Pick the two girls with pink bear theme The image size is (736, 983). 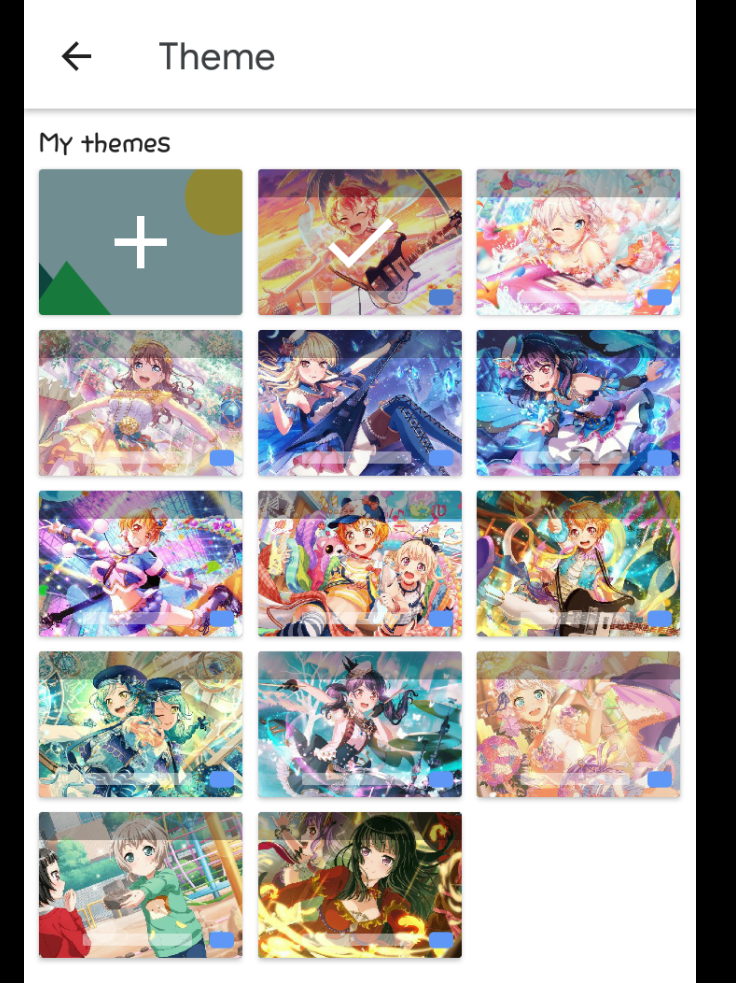coord(359,564)
